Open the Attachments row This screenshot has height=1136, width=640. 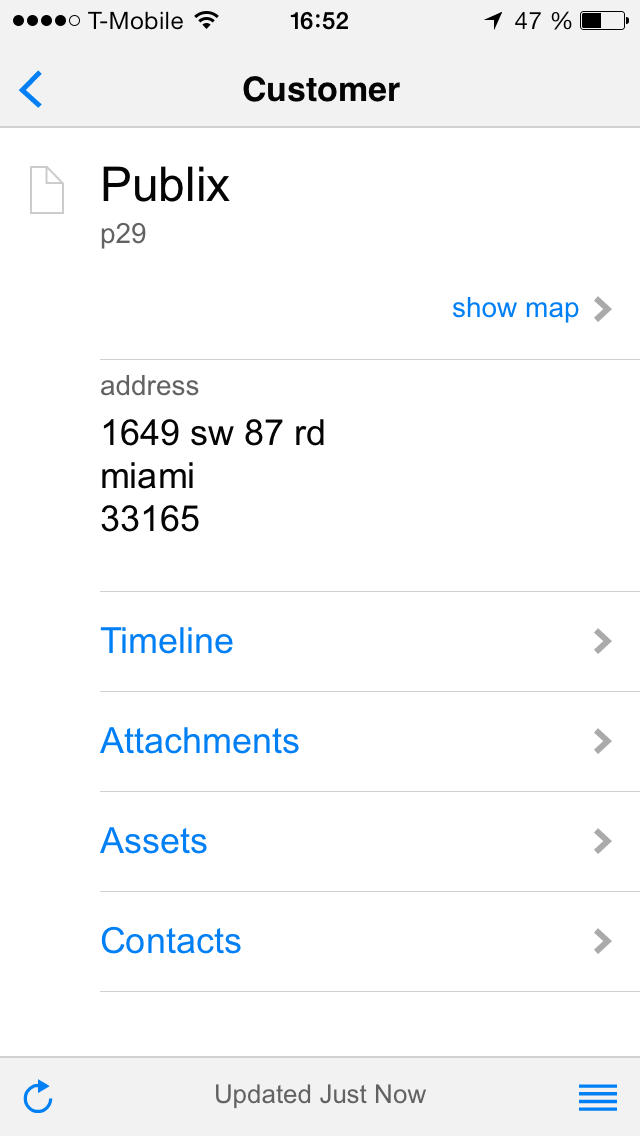[370, 741]
